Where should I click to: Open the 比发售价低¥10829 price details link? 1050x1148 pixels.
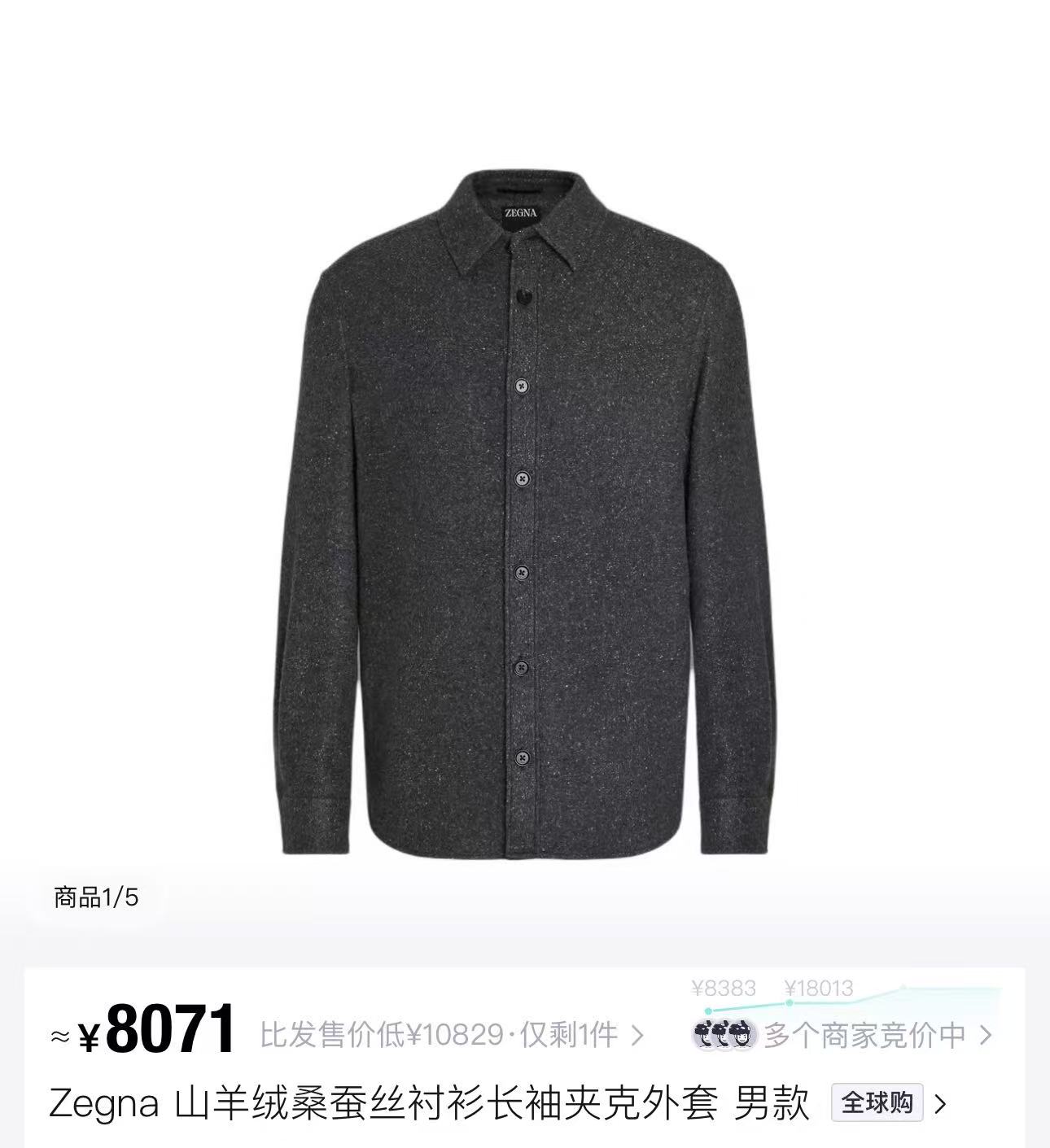[452, 1036]
